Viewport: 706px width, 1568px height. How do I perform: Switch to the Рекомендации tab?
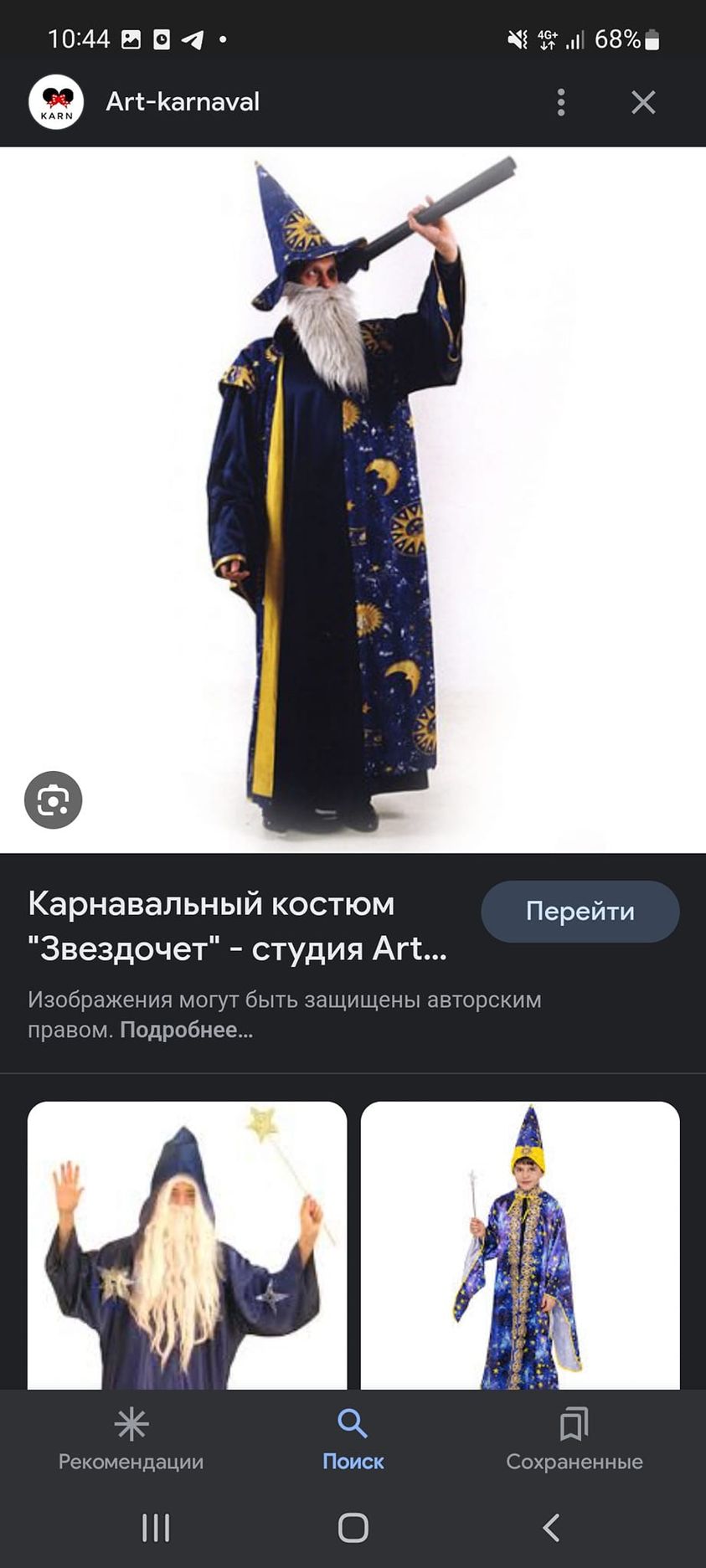coord(131,1440)
